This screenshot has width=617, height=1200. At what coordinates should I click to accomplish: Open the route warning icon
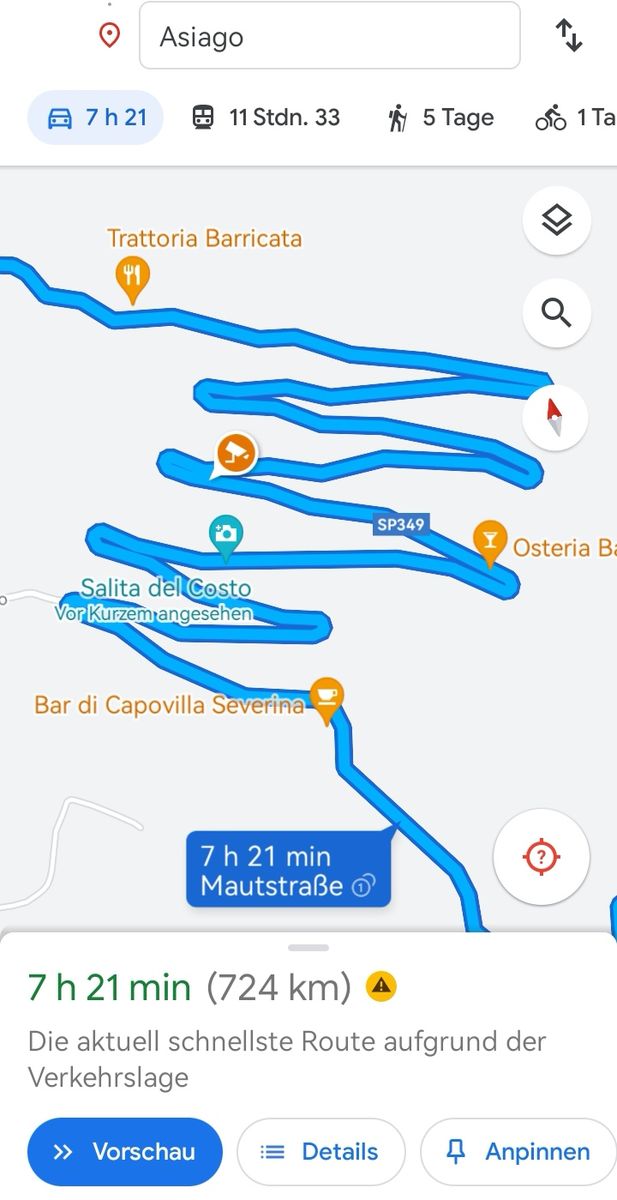click(x=381, y=987)
